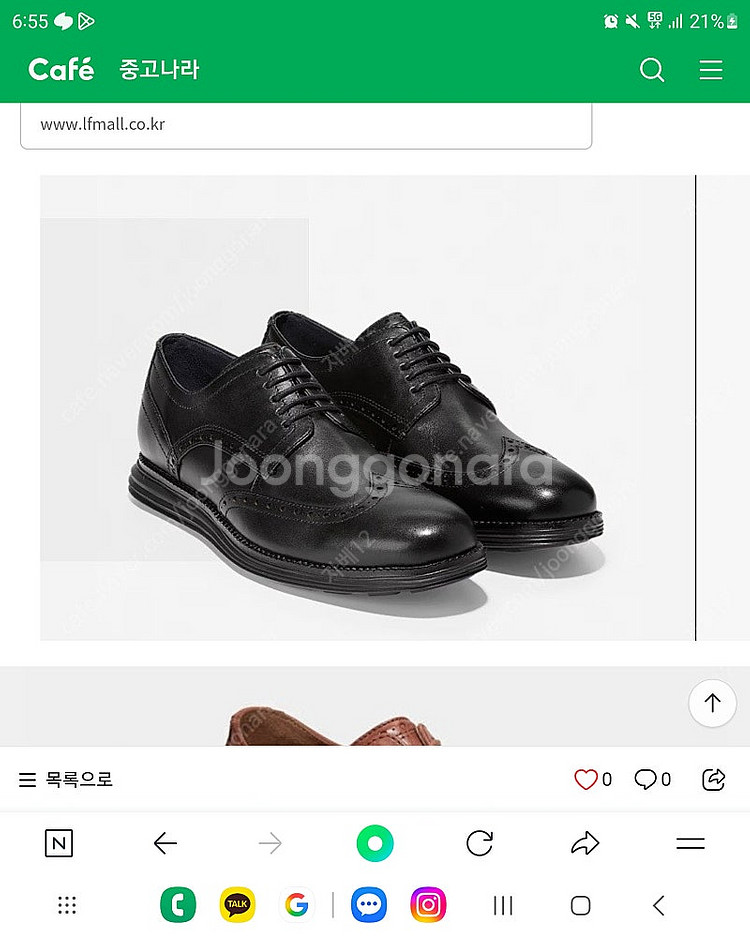This screenshot has height=937, width=750.
Task: Open recent apps with the III button
Action: pos(503,905)
